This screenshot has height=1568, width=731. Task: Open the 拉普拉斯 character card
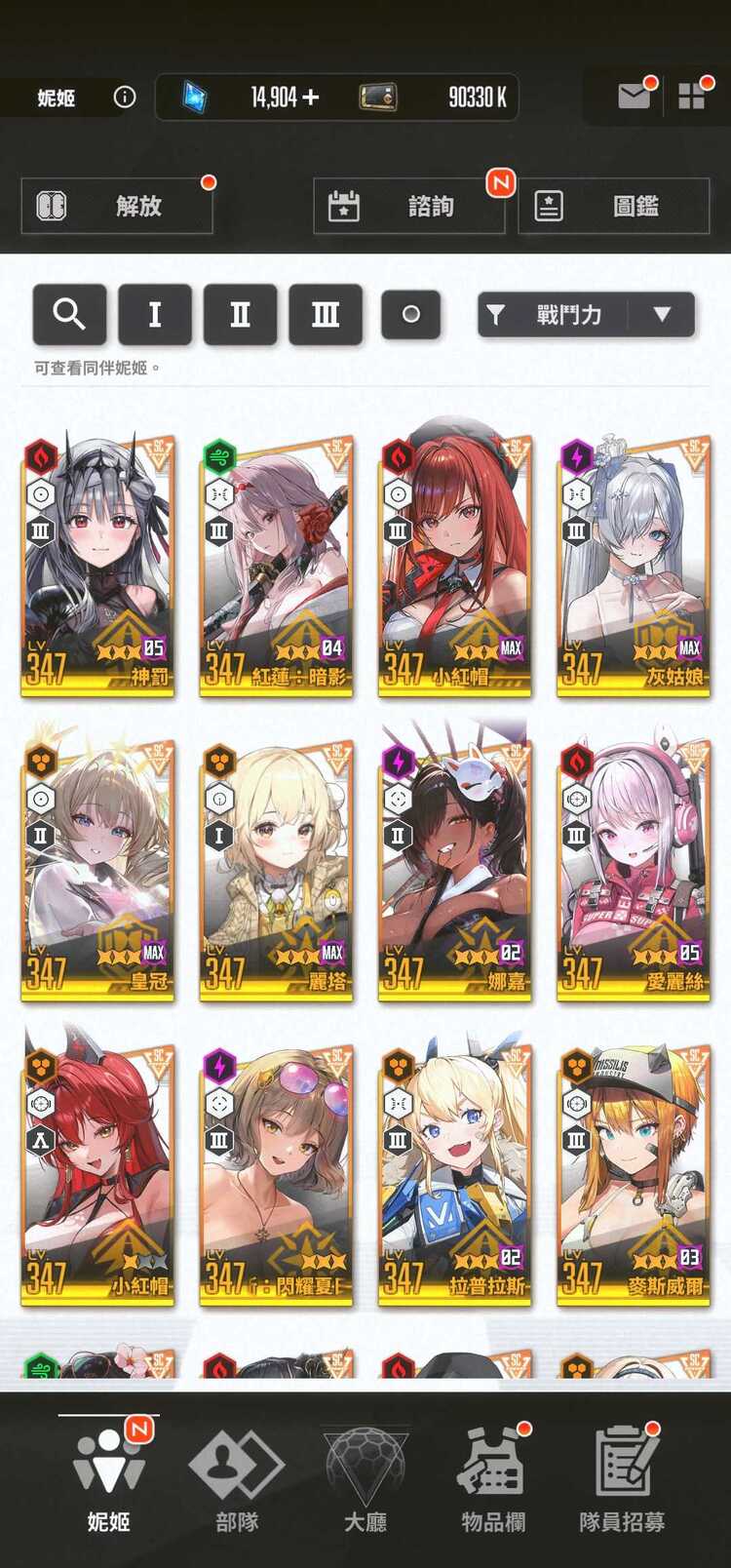click(454, 1175)
